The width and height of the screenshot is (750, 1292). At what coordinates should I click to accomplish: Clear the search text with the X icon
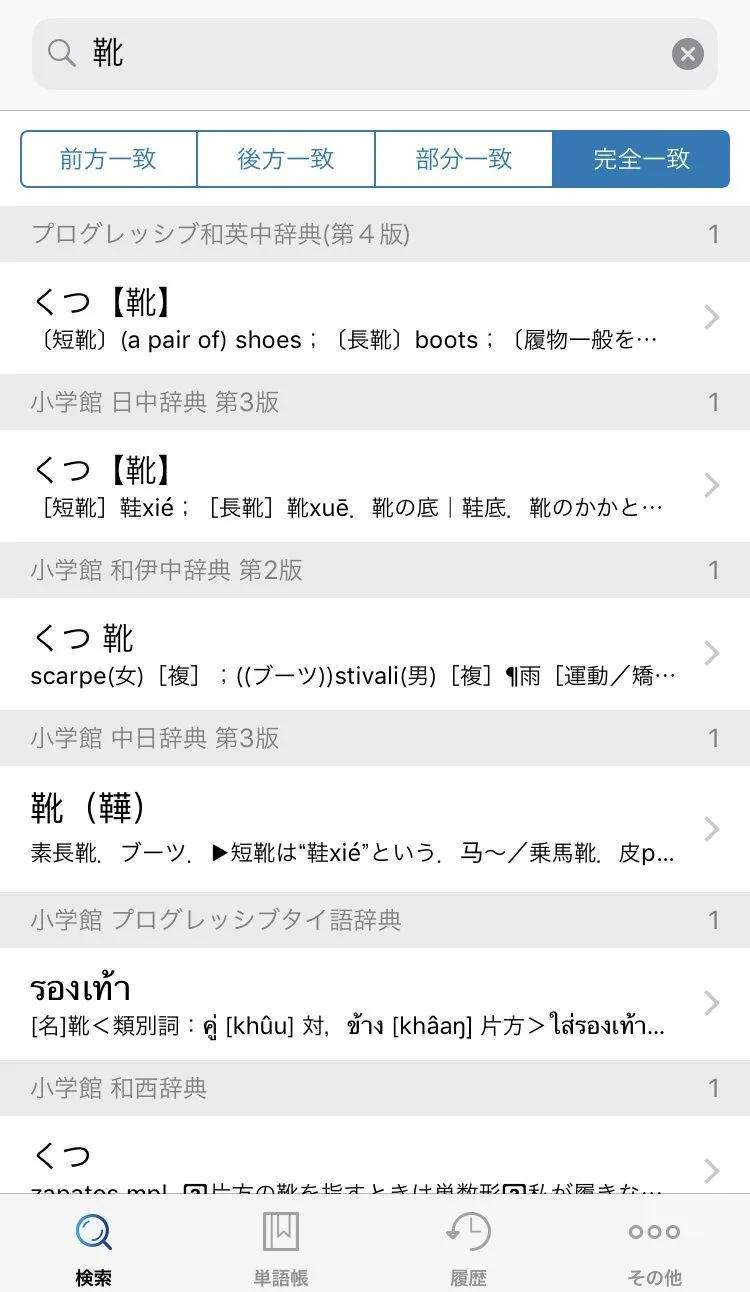click(687, 54)
